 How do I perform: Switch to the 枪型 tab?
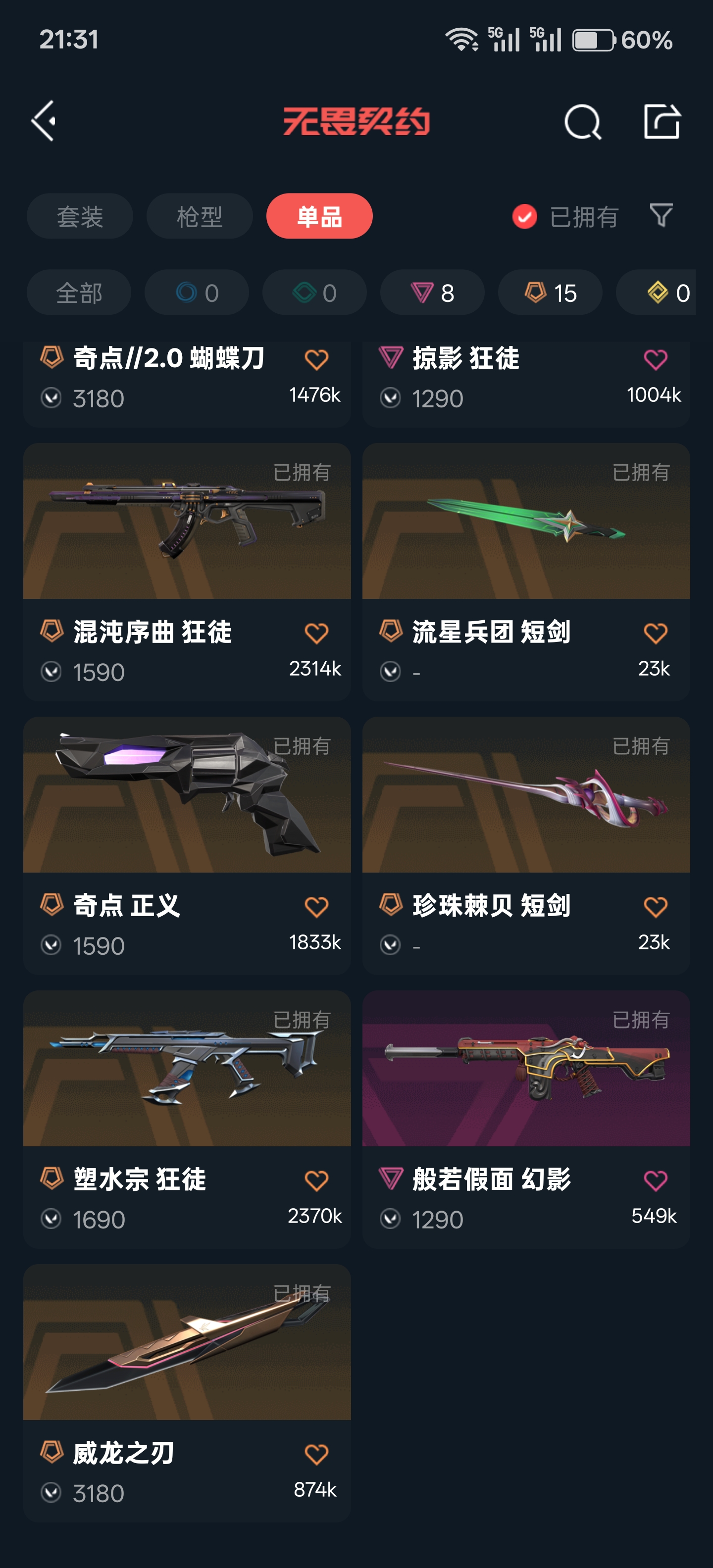(199, 216)
